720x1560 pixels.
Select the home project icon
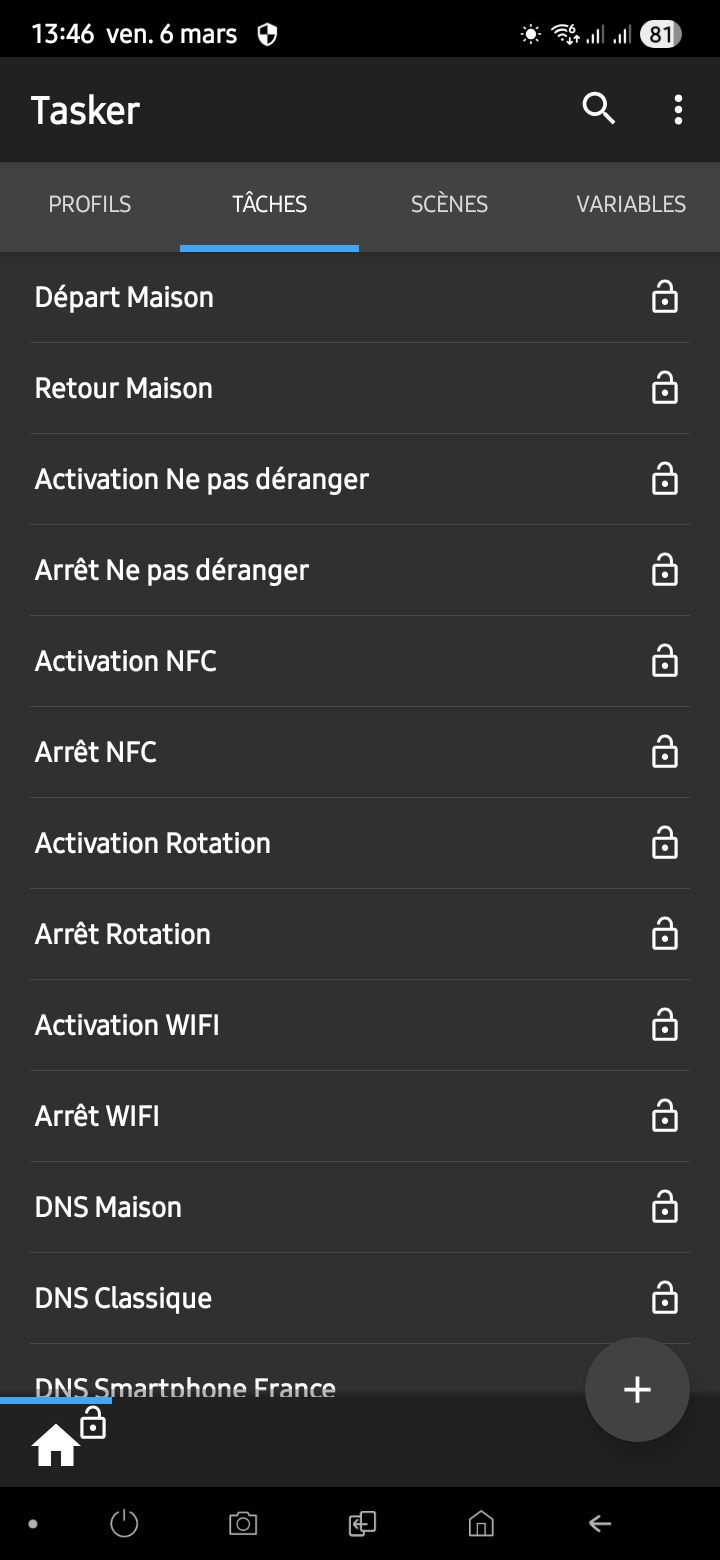click(56, 1446)
